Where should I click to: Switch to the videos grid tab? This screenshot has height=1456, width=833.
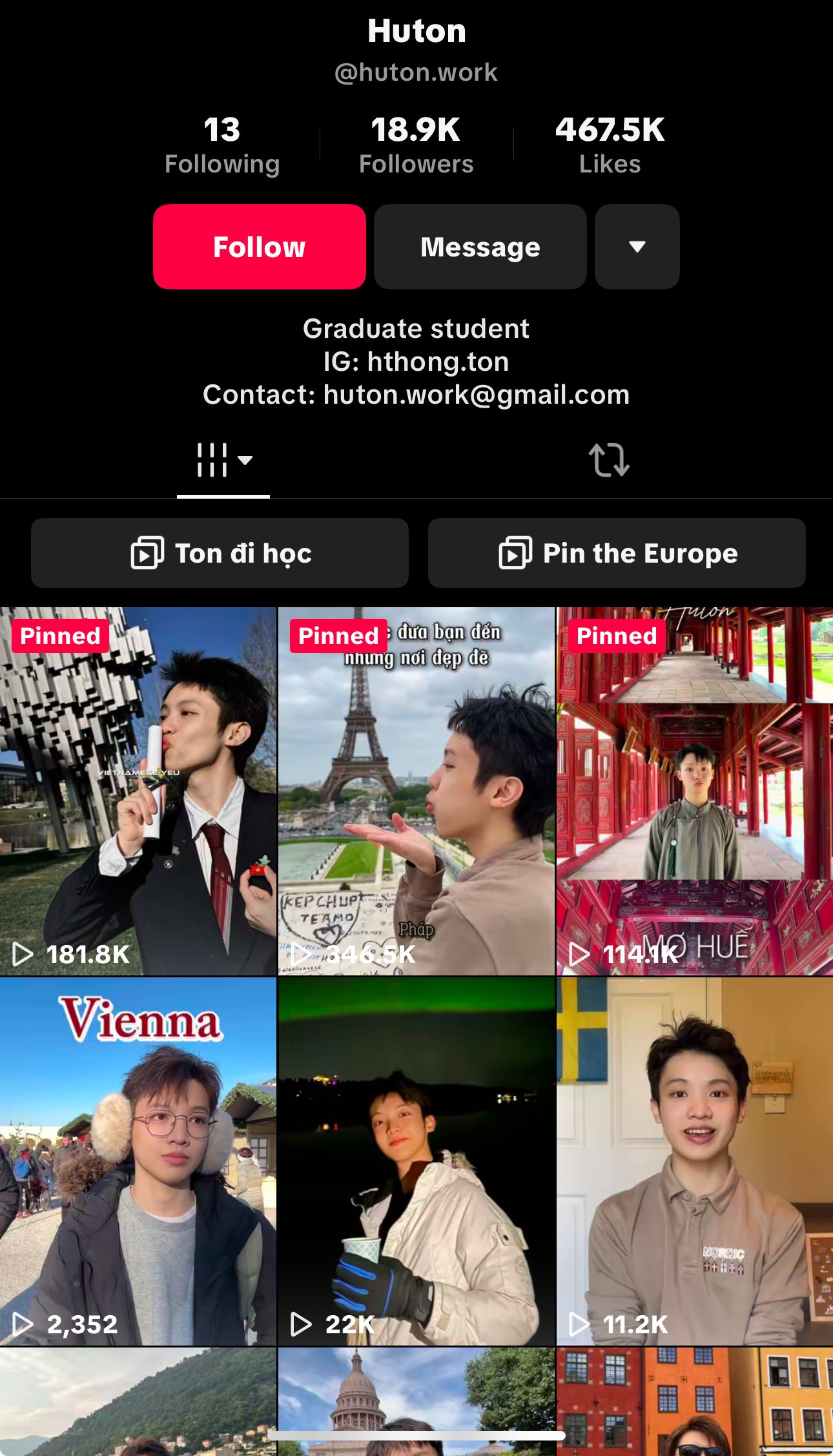pos(223,460)
